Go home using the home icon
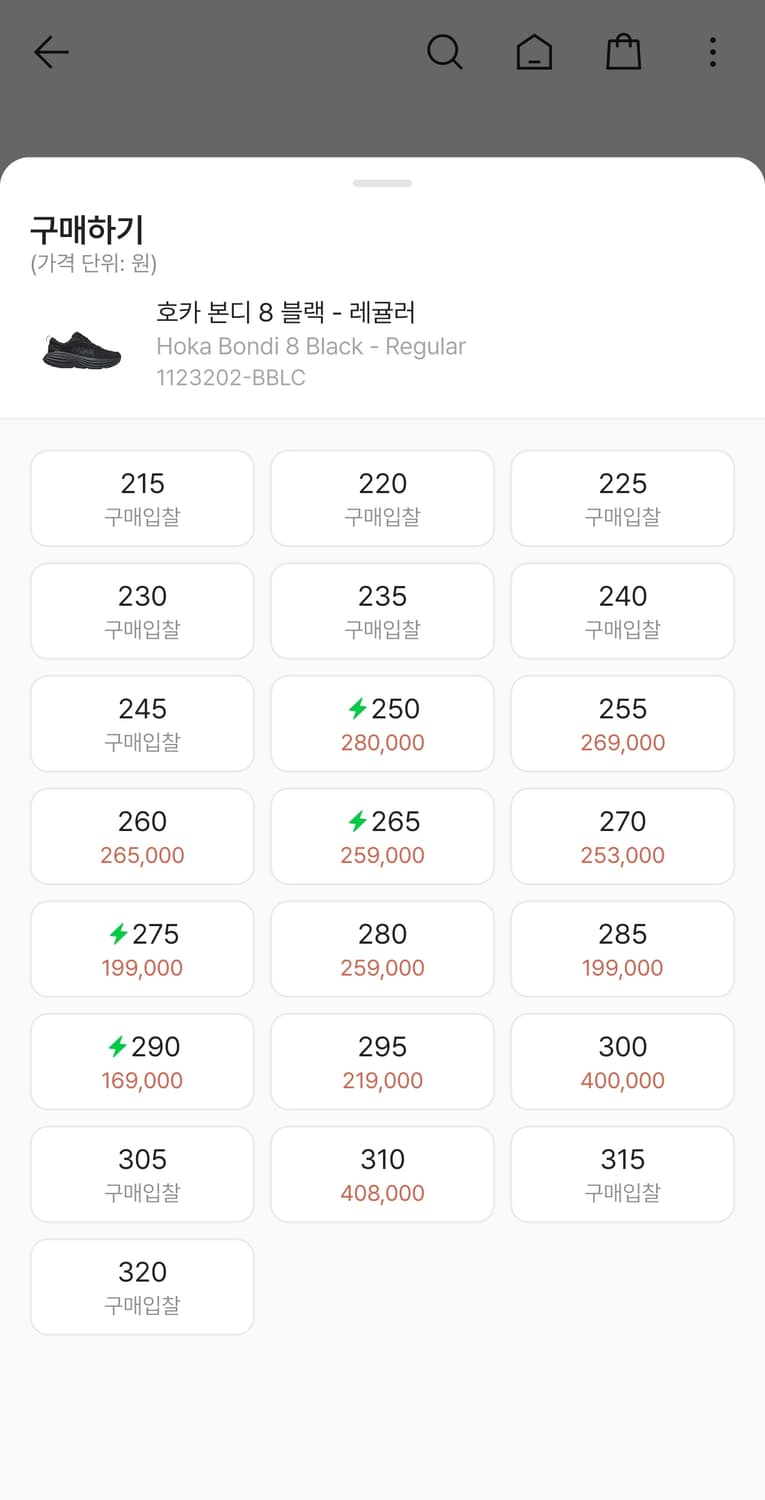The image size is (765, 1500). [x=534, y=52]
